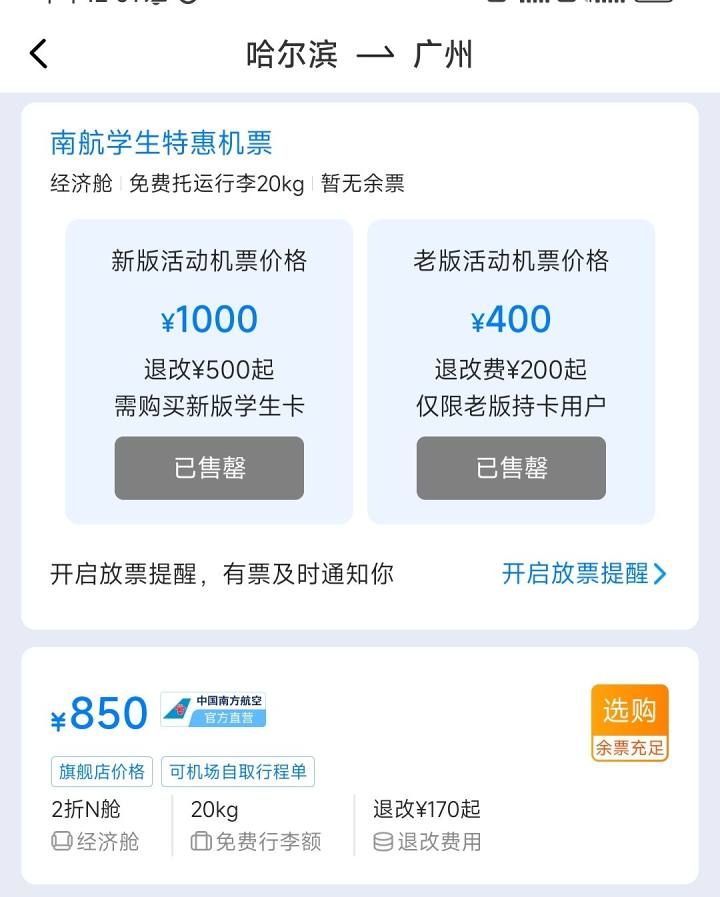Click the ¥850 fare price
The height and width of the screenshot is (897, 720).
(x=97, y=713)
